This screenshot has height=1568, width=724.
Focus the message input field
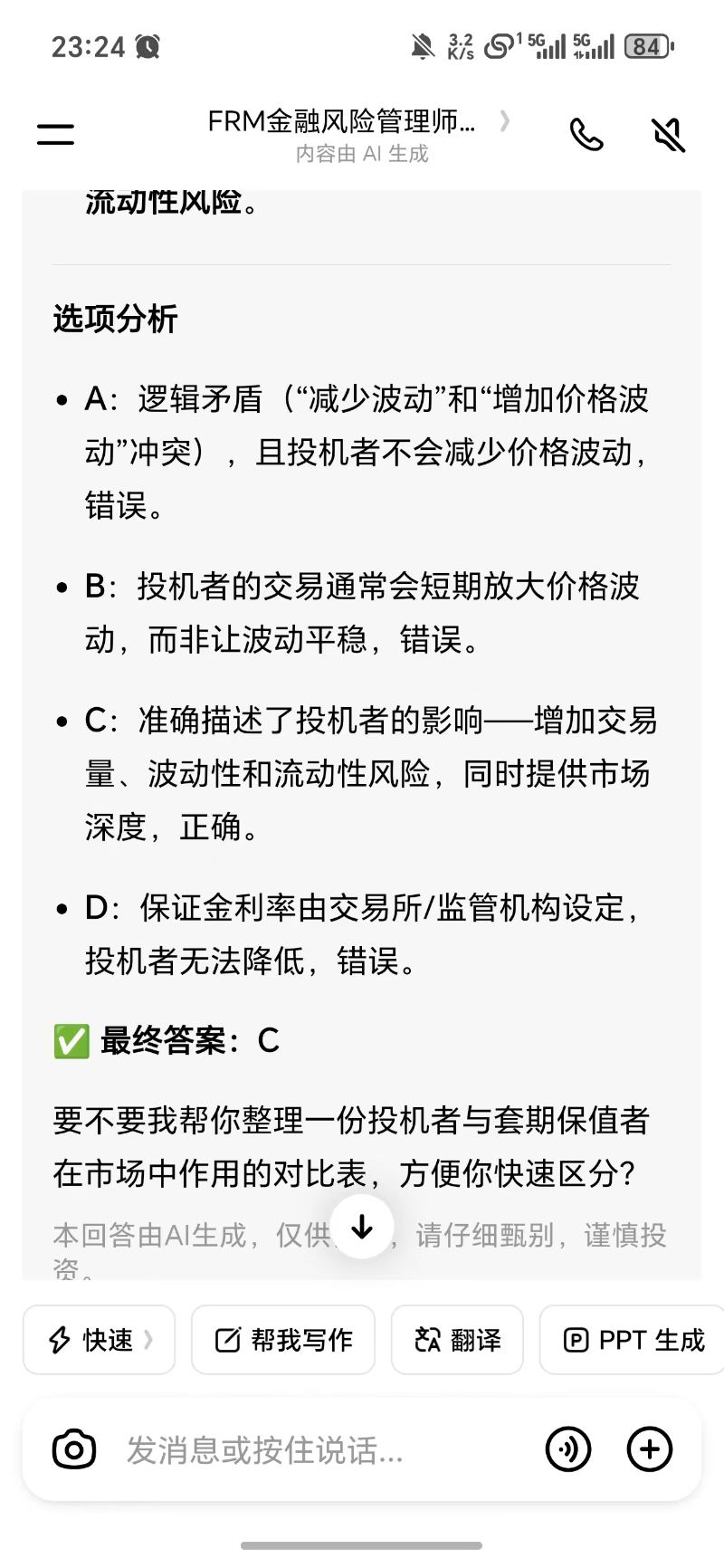pyautogui.click(x=317, y=1450)
